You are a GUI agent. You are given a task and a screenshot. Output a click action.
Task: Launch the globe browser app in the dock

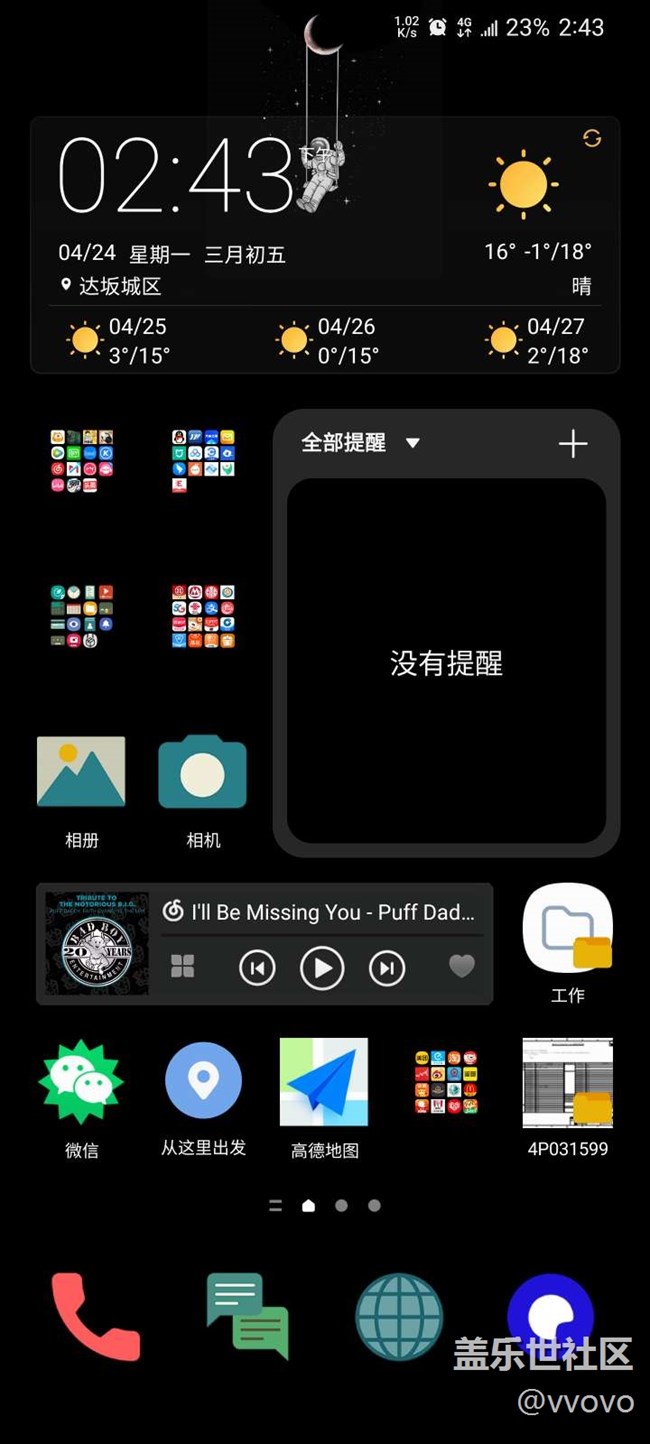[399, 1316]
